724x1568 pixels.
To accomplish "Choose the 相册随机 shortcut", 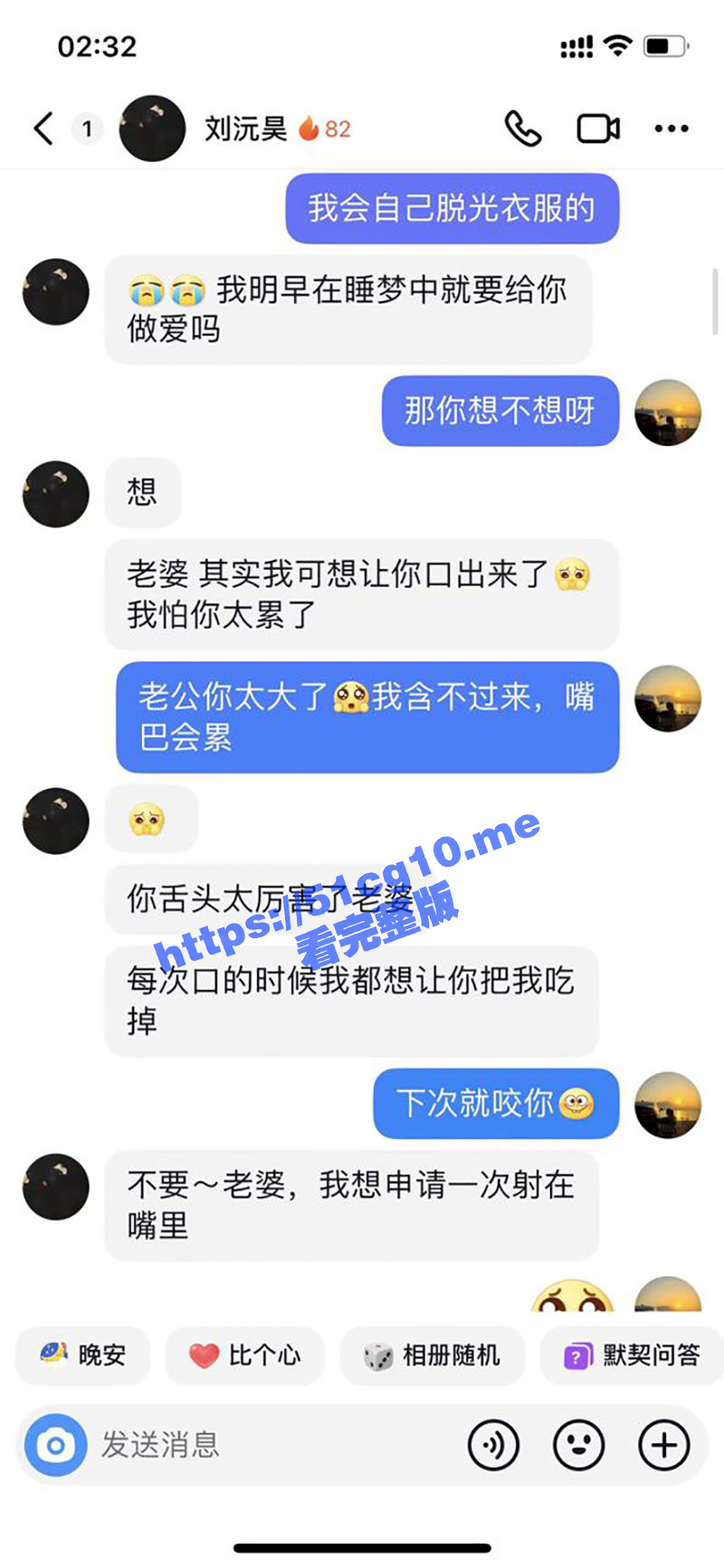I will pos(432,1354).
